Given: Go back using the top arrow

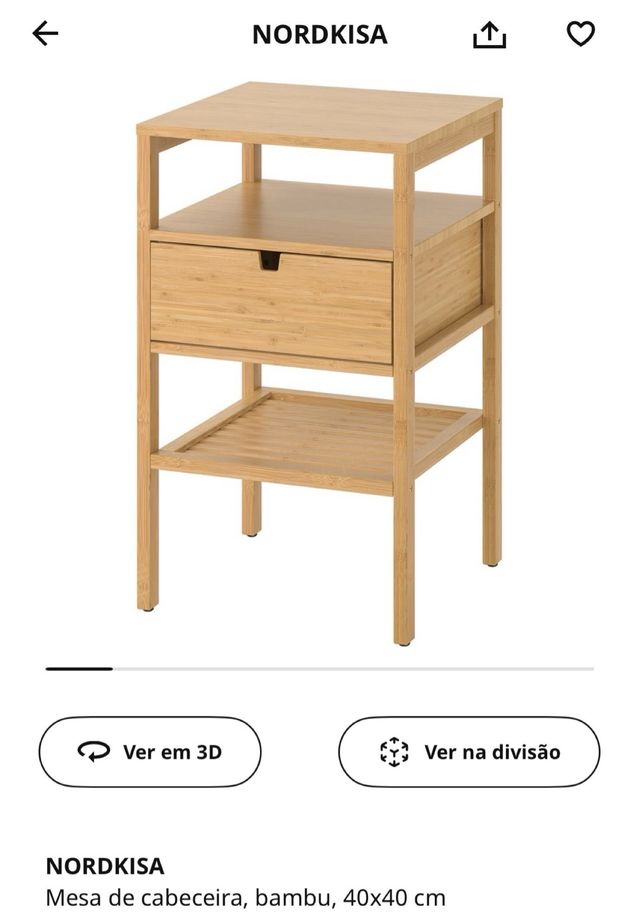Looking at the screenshot, I should click(45, 34).
